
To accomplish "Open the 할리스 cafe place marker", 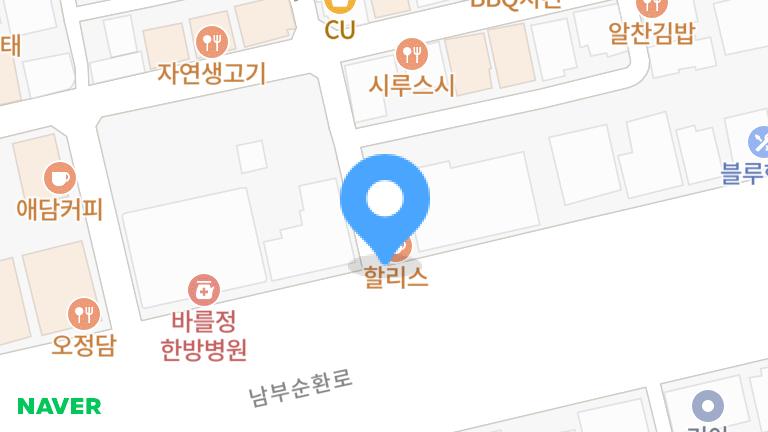I will click(397, 274).
